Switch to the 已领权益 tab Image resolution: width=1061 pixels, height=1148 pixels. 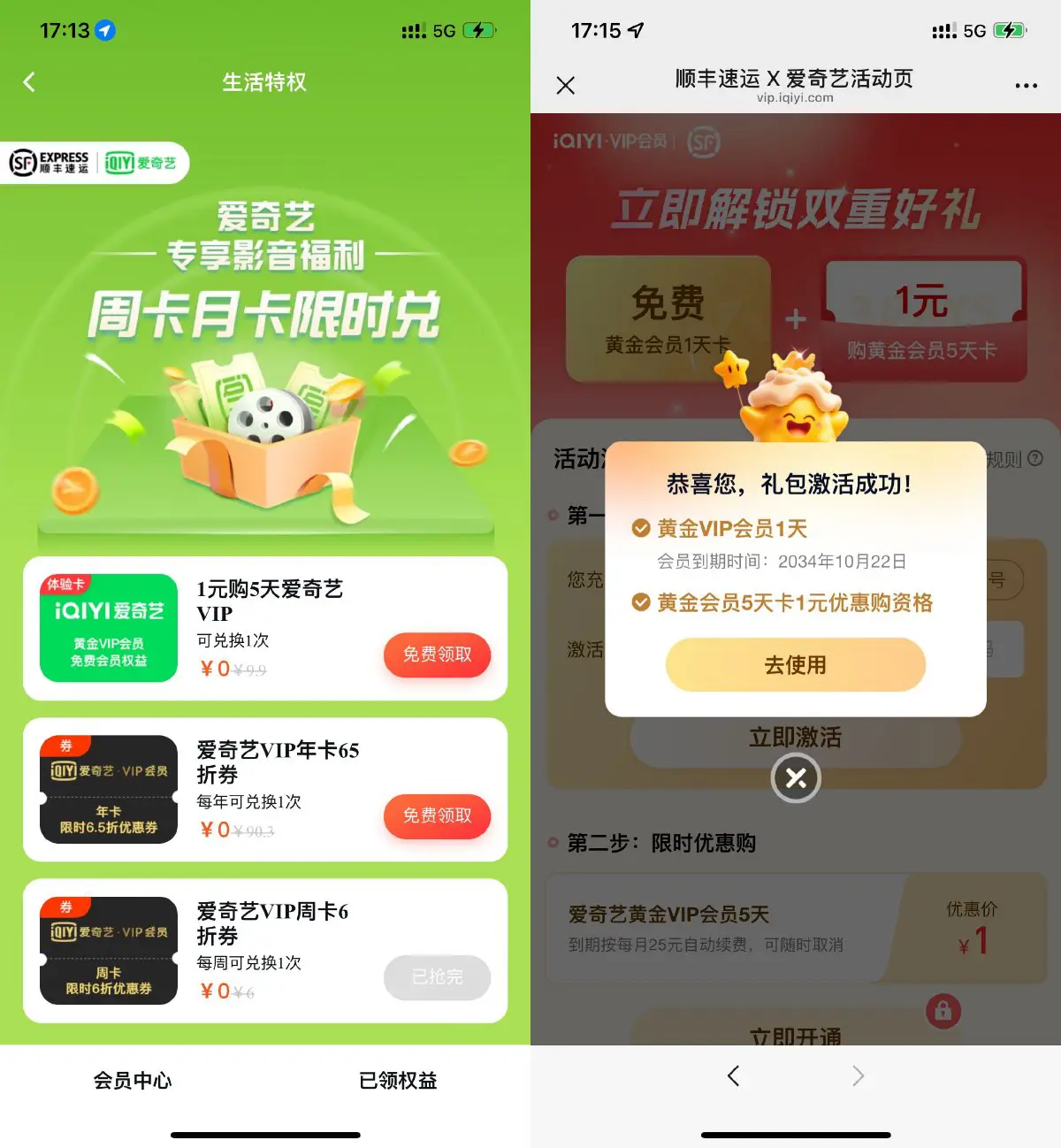[x=397, y=1080]
